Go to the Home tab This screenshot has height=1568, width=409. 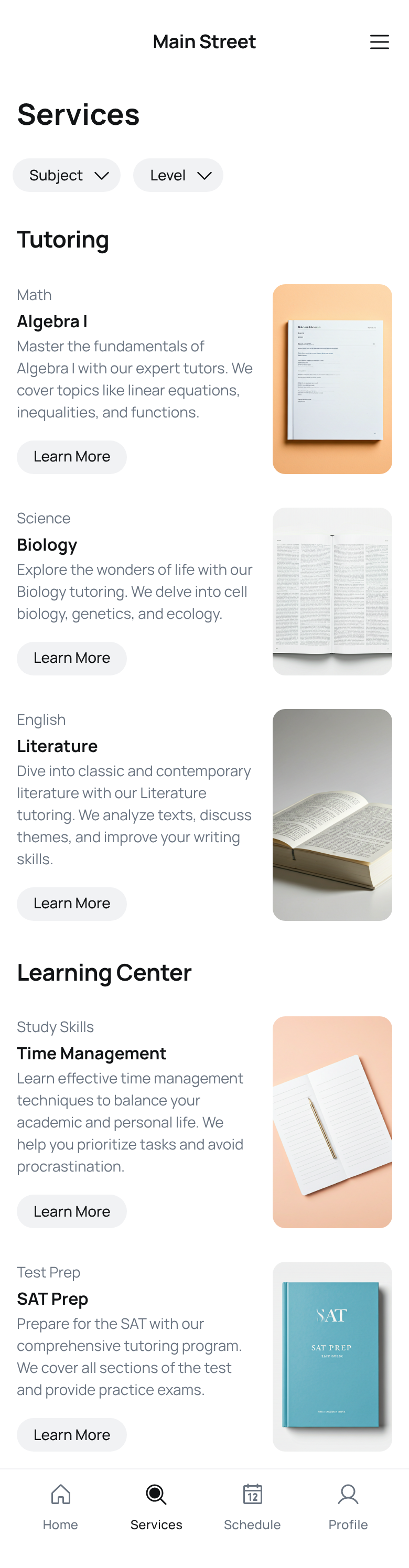click(60, 1507)
